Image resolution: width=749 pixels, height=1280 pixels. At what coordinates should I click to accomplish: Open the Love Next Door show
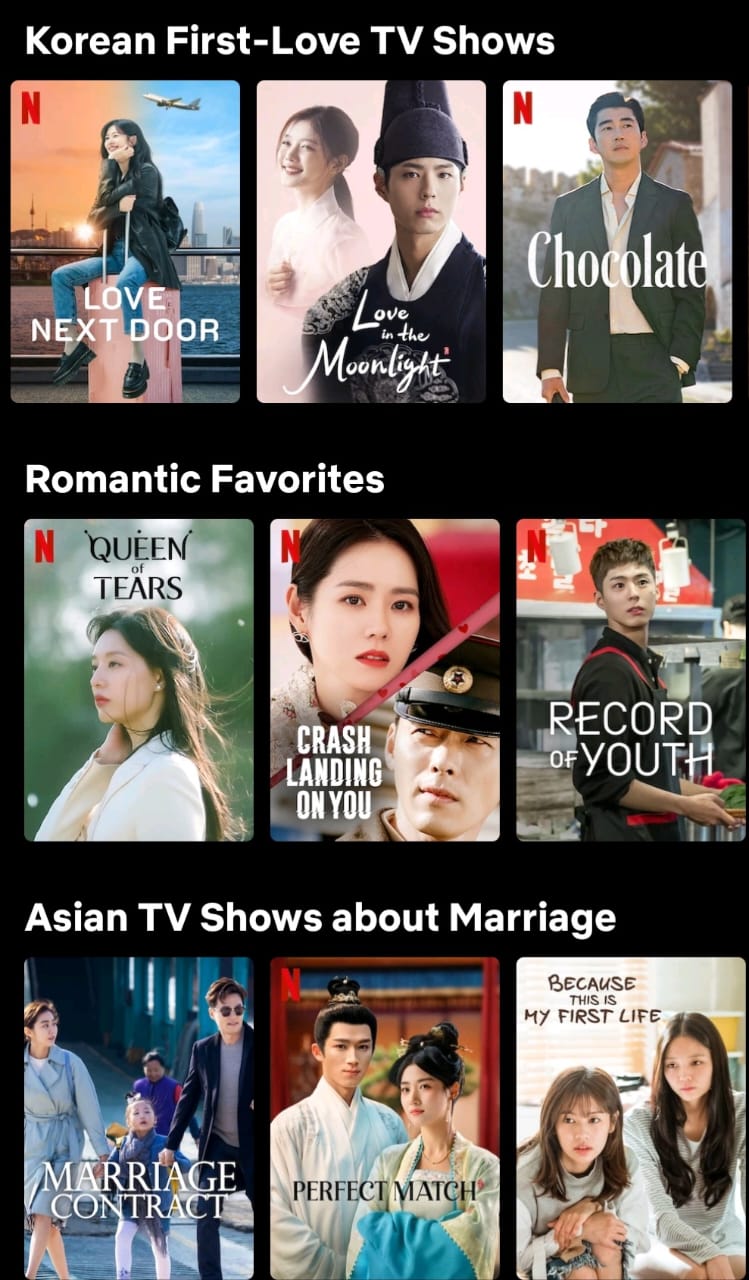click(125, 241)
